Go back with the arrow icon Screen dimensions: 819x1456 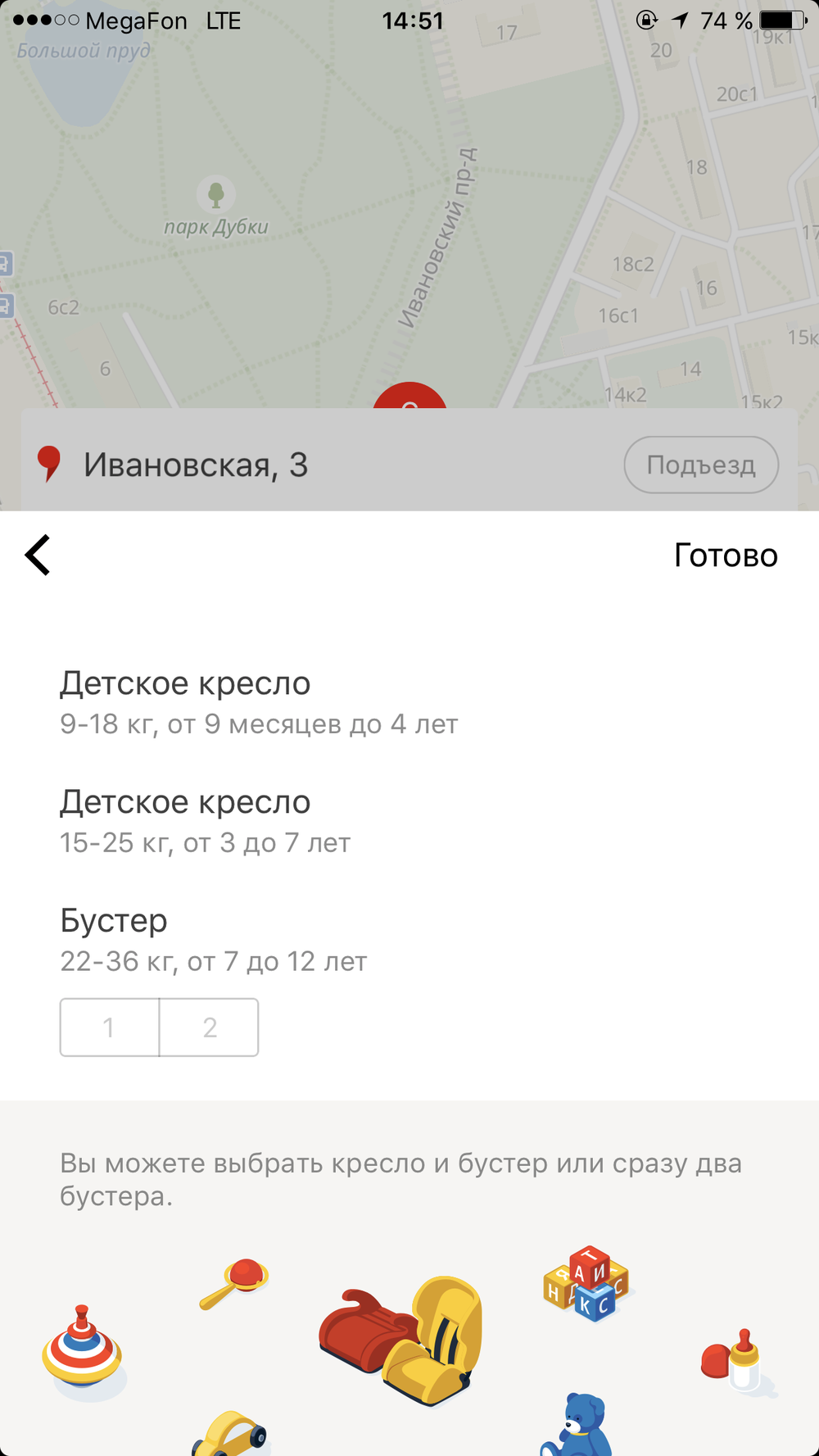[38, 556]
